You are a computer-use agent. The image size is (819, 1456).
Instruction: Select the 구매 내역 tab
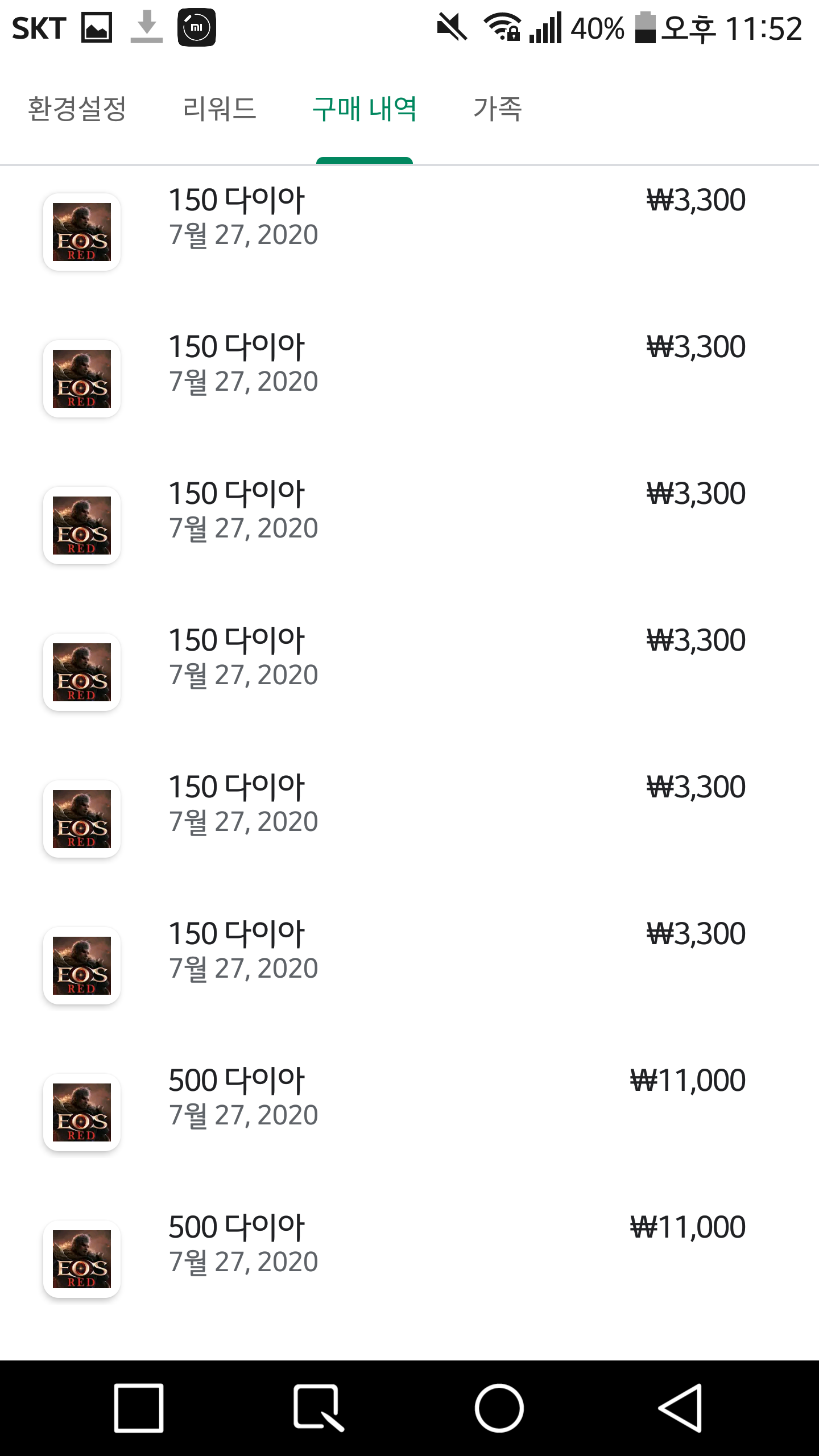point(365,109)
